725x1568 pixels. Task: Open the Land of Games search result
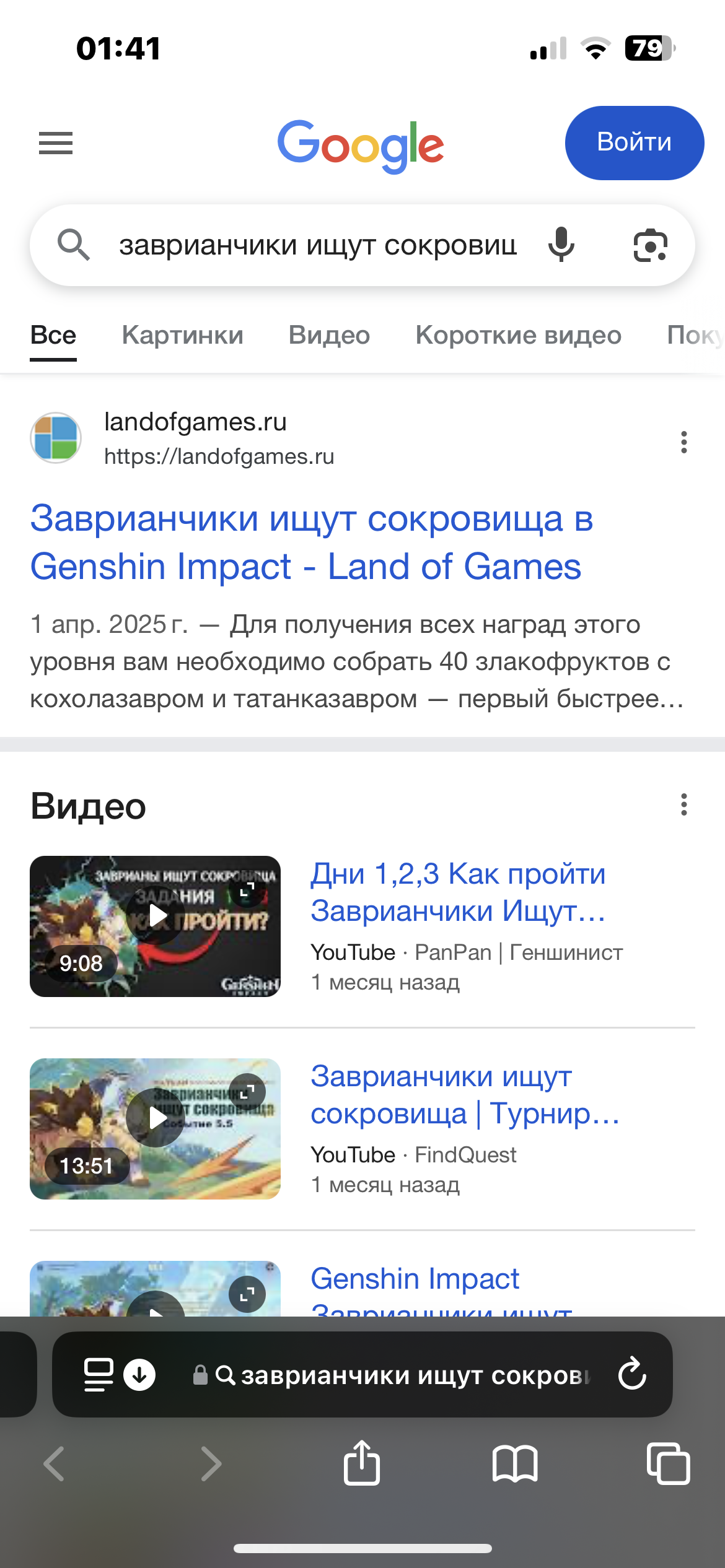tap(312, 542)
